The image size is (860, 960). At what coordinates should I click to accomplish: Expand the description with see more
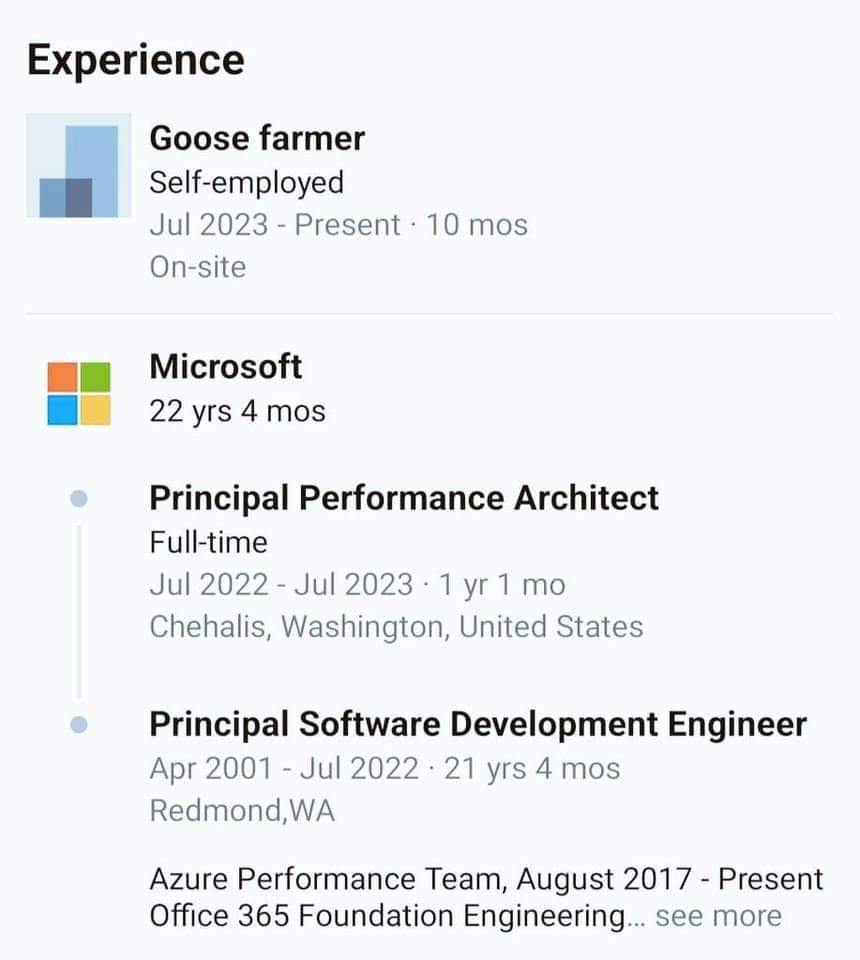click(x=718, y=916)
